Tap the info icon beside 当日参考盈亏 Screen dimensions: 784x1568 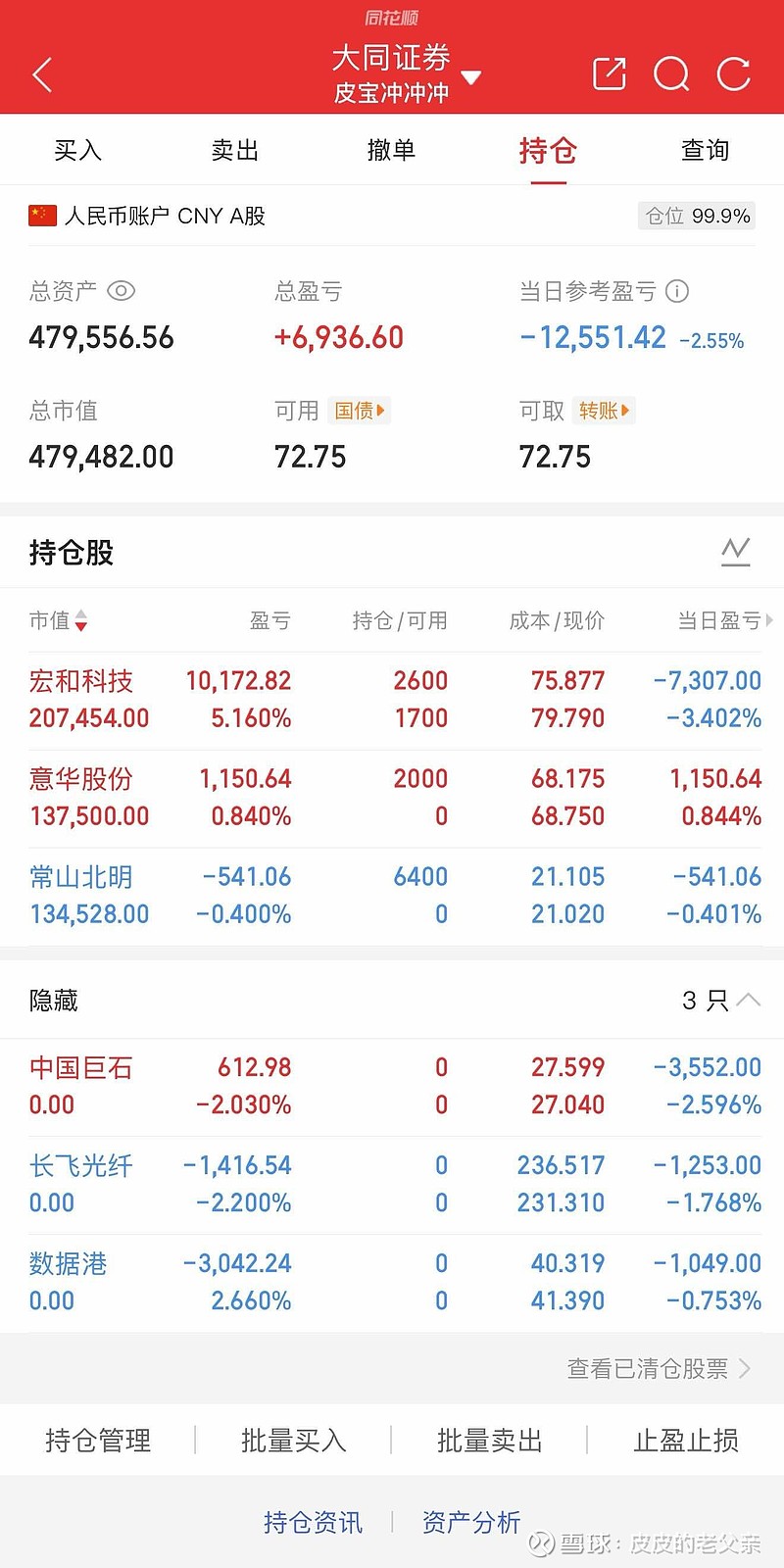pos(676,291)
